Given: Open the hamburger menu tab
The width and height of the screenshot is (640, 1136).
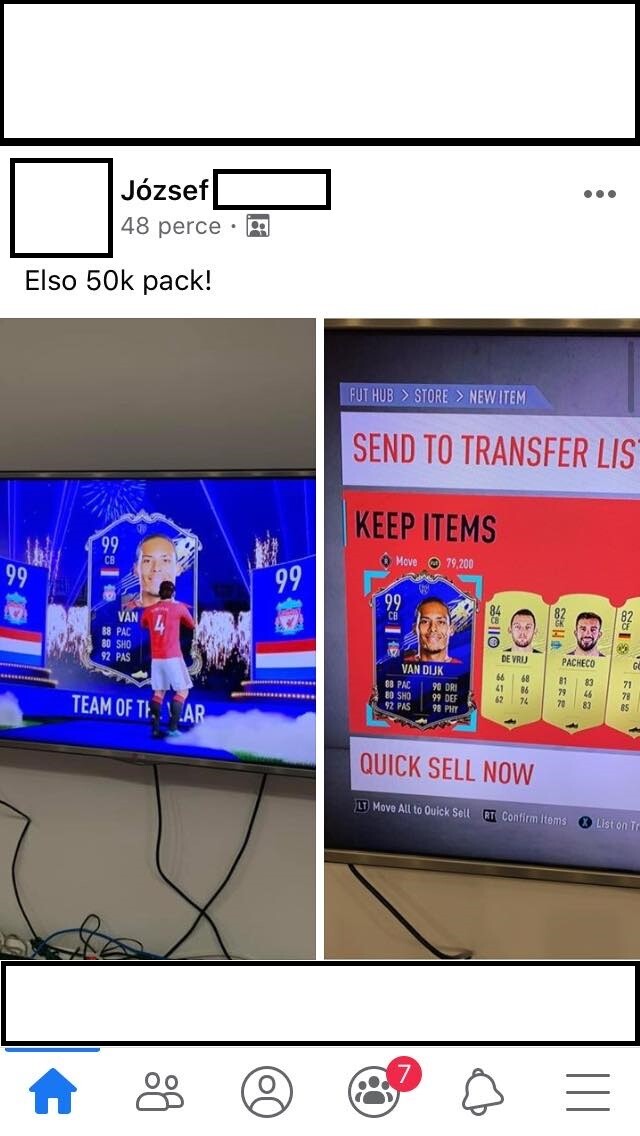Looking at the screenshot, I should click(588, 1091).
